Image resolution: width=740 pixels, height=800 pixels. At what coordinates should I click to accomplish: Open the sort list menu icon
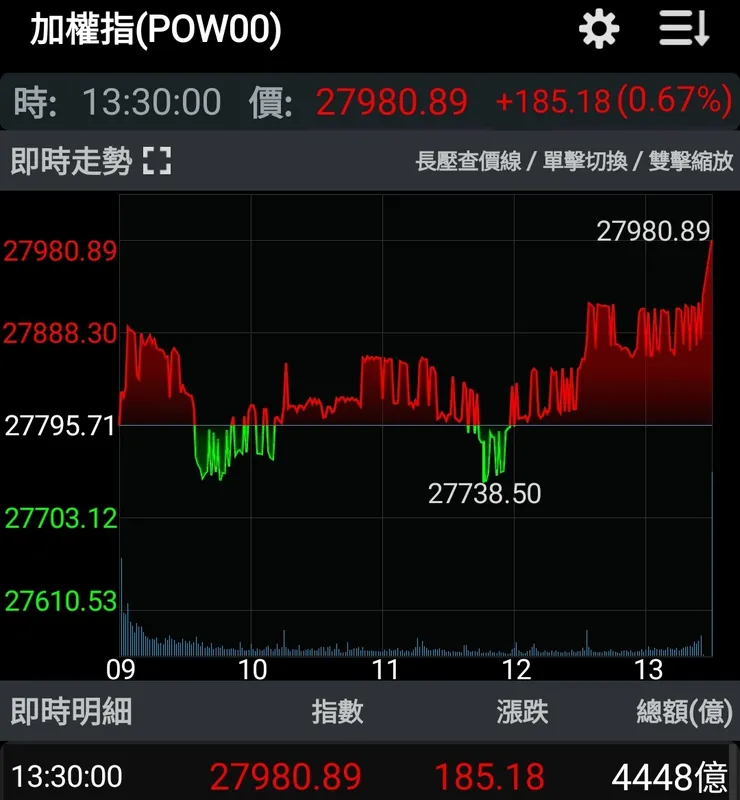(684, 29)
